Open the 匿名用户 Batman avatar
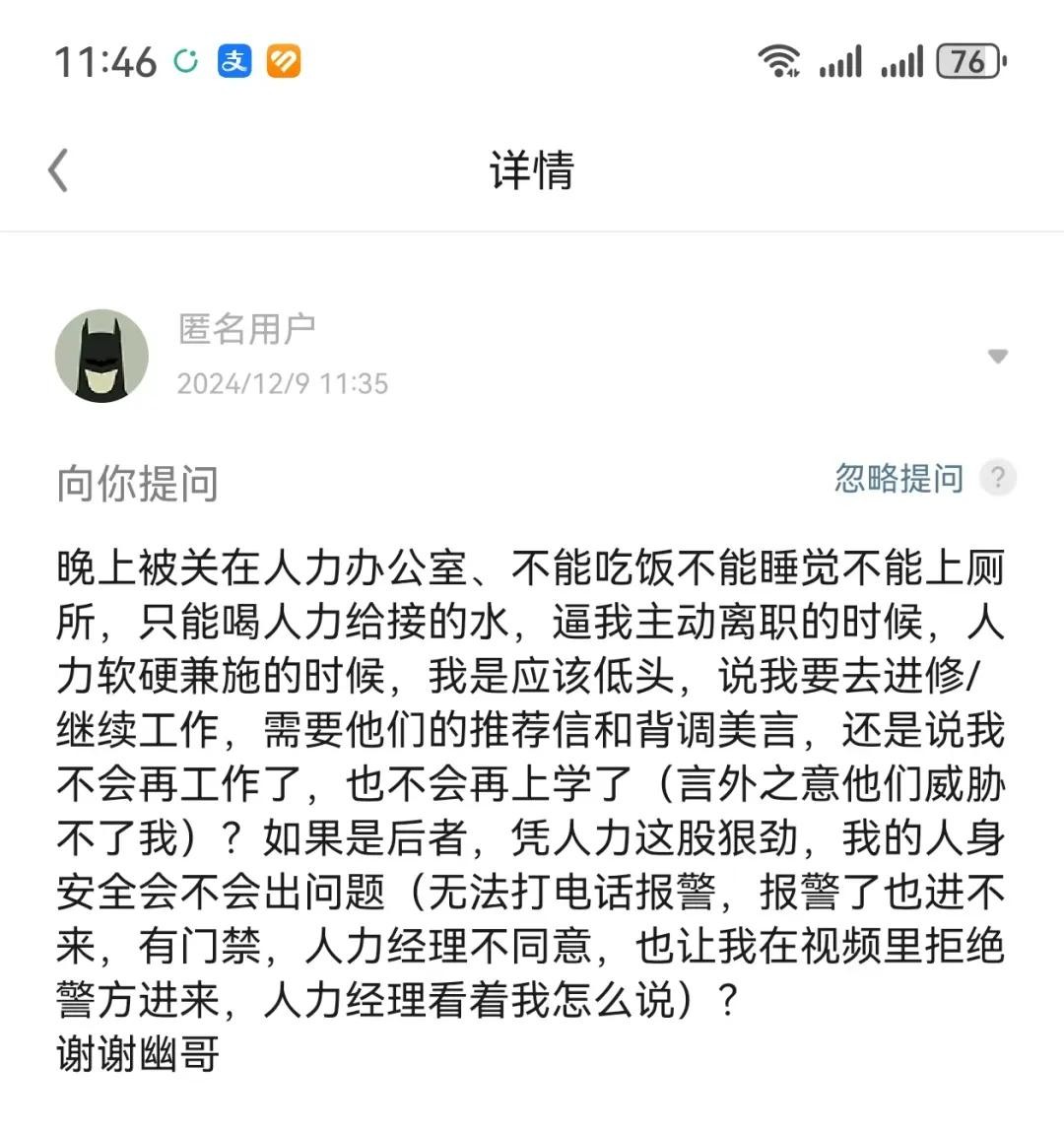 [102, 357]
